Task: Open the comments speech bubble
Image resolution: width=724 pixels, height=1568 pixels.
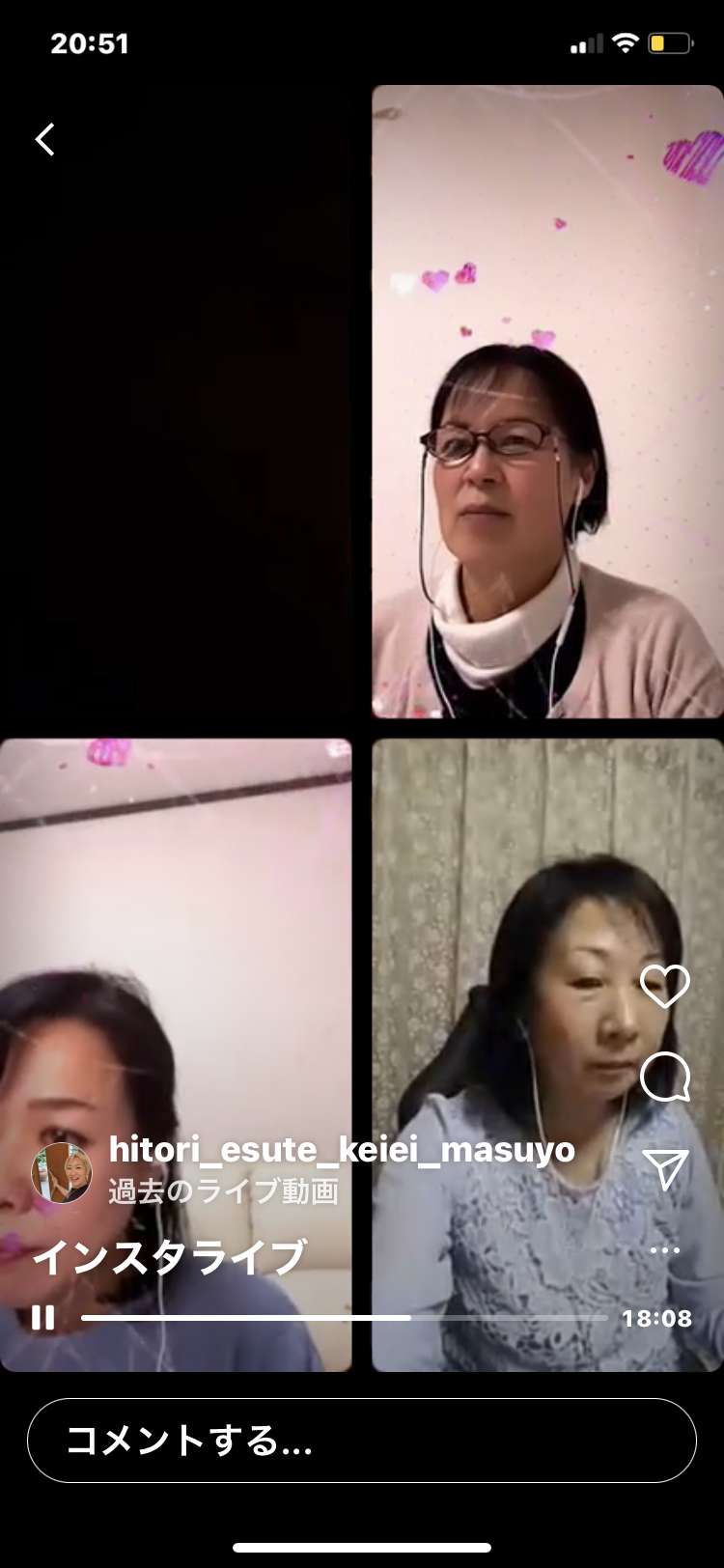Action: tap(665, 1077)
